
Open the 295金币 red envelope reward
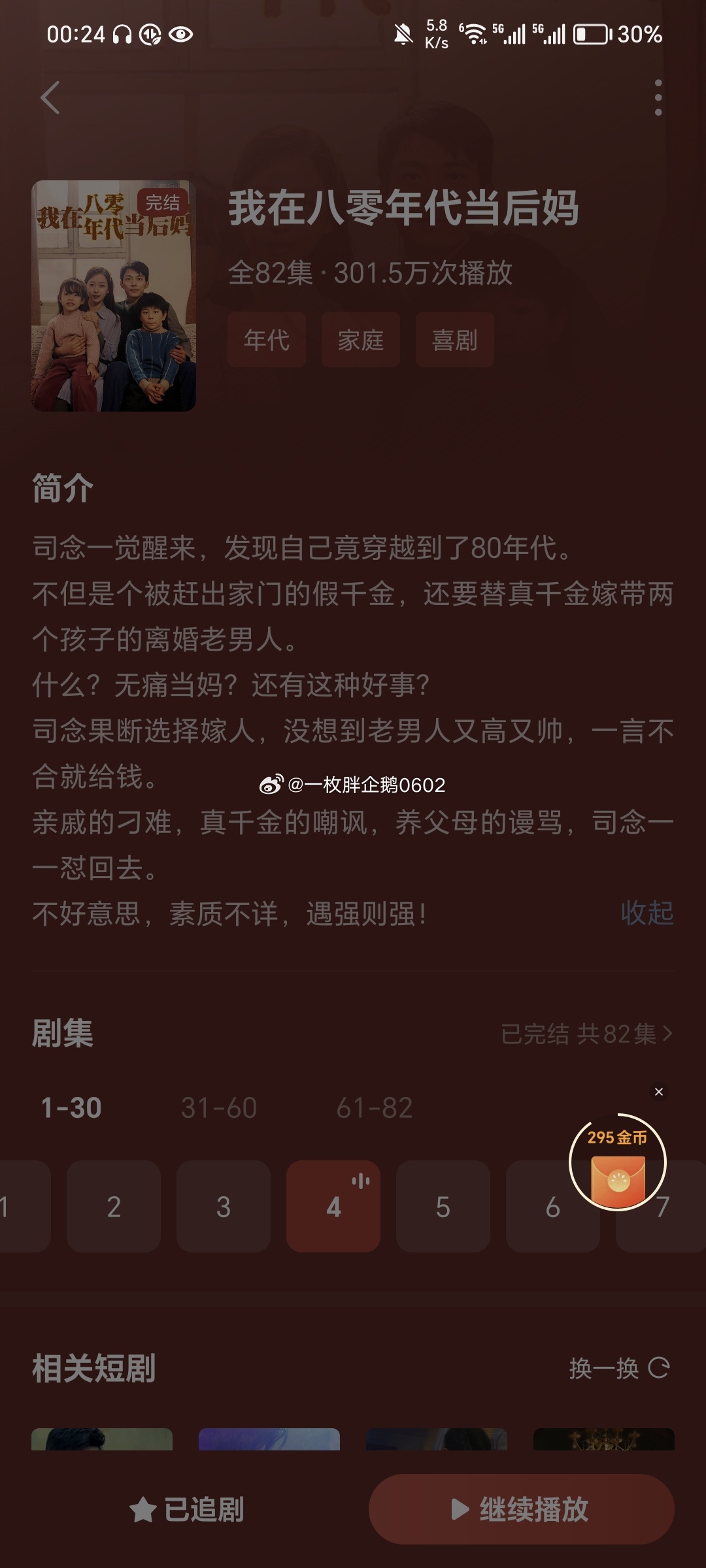(617, 1169)
